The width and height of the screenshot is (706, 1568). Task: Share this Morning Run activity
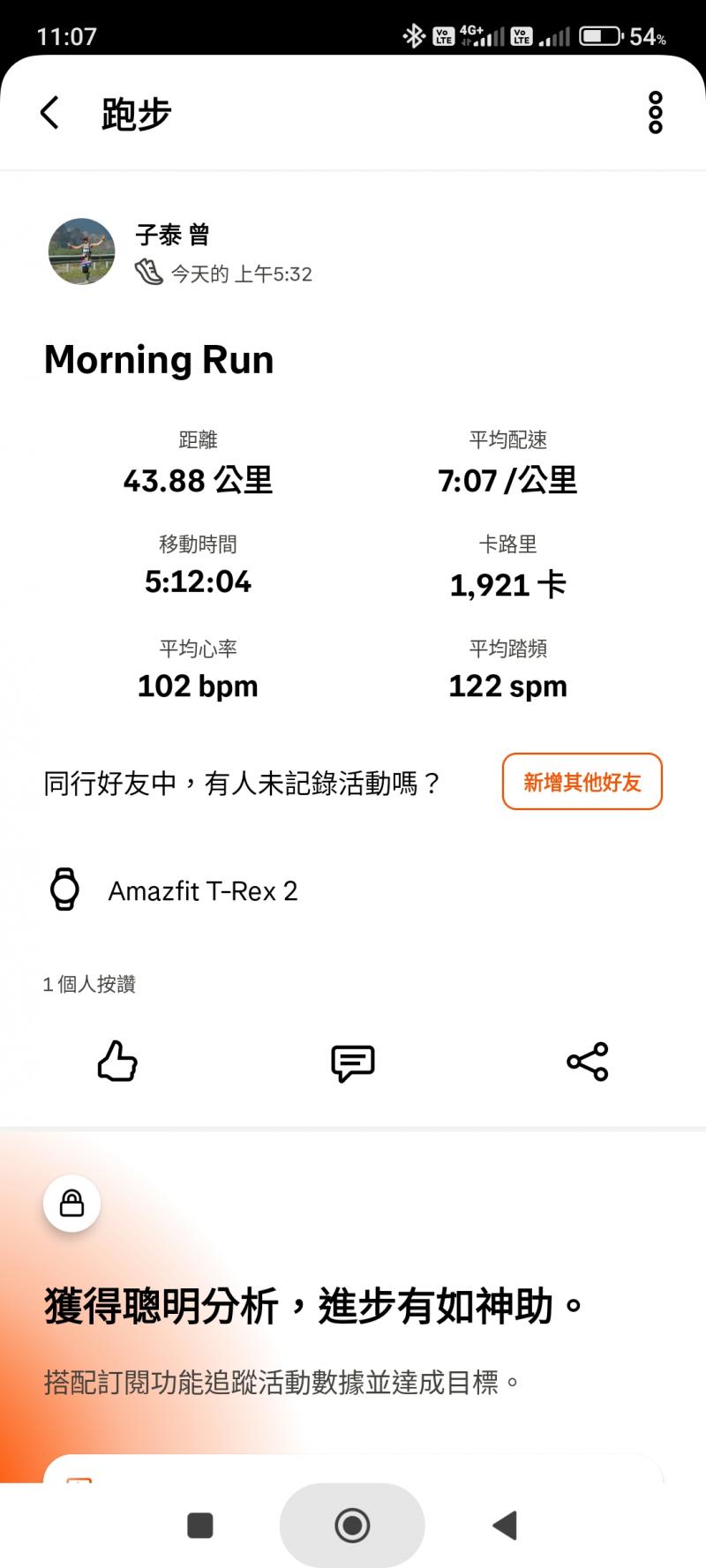click(x=588, y=1062)
